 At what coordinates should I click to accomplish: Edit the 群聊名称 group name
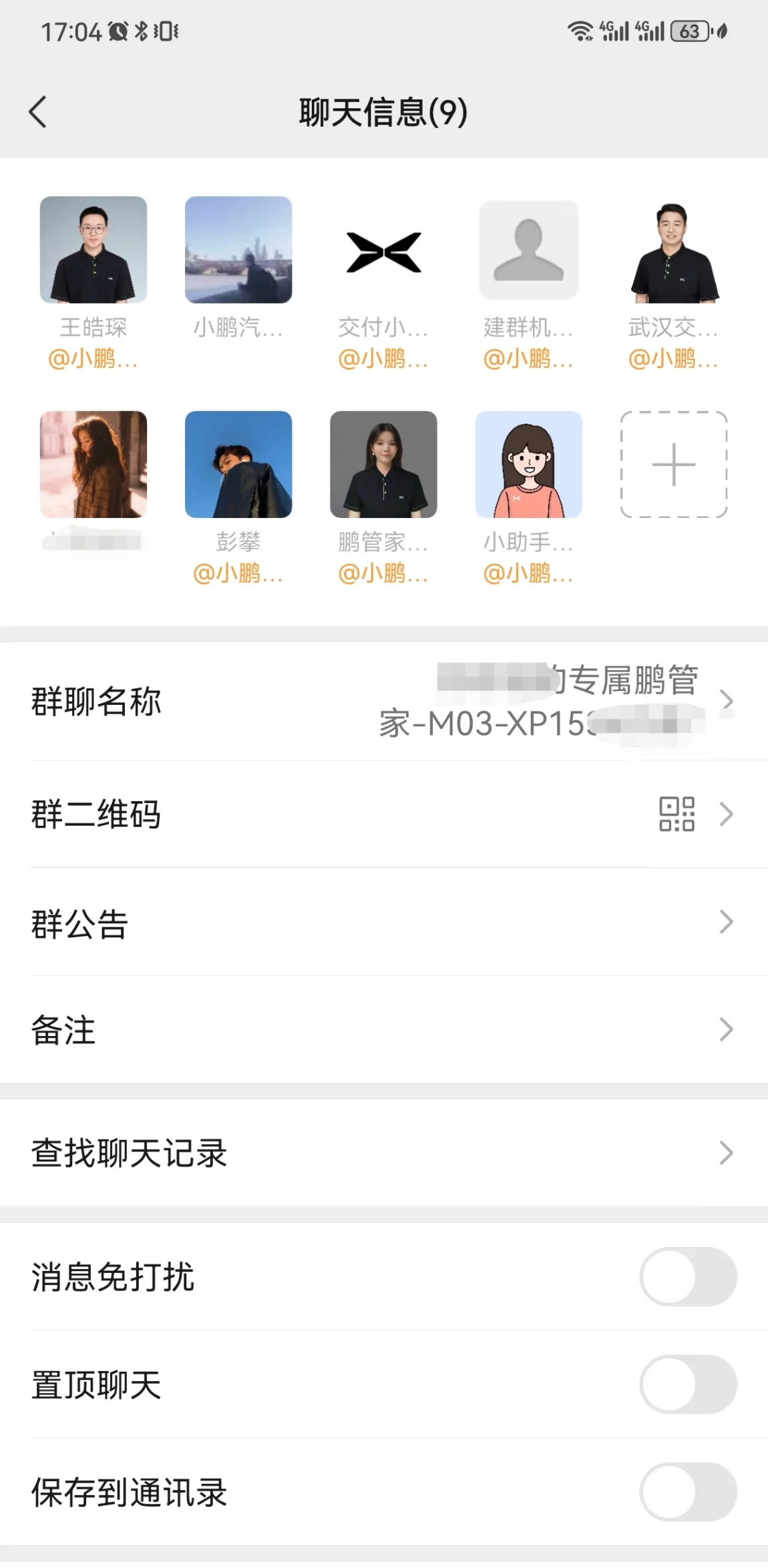383,701
